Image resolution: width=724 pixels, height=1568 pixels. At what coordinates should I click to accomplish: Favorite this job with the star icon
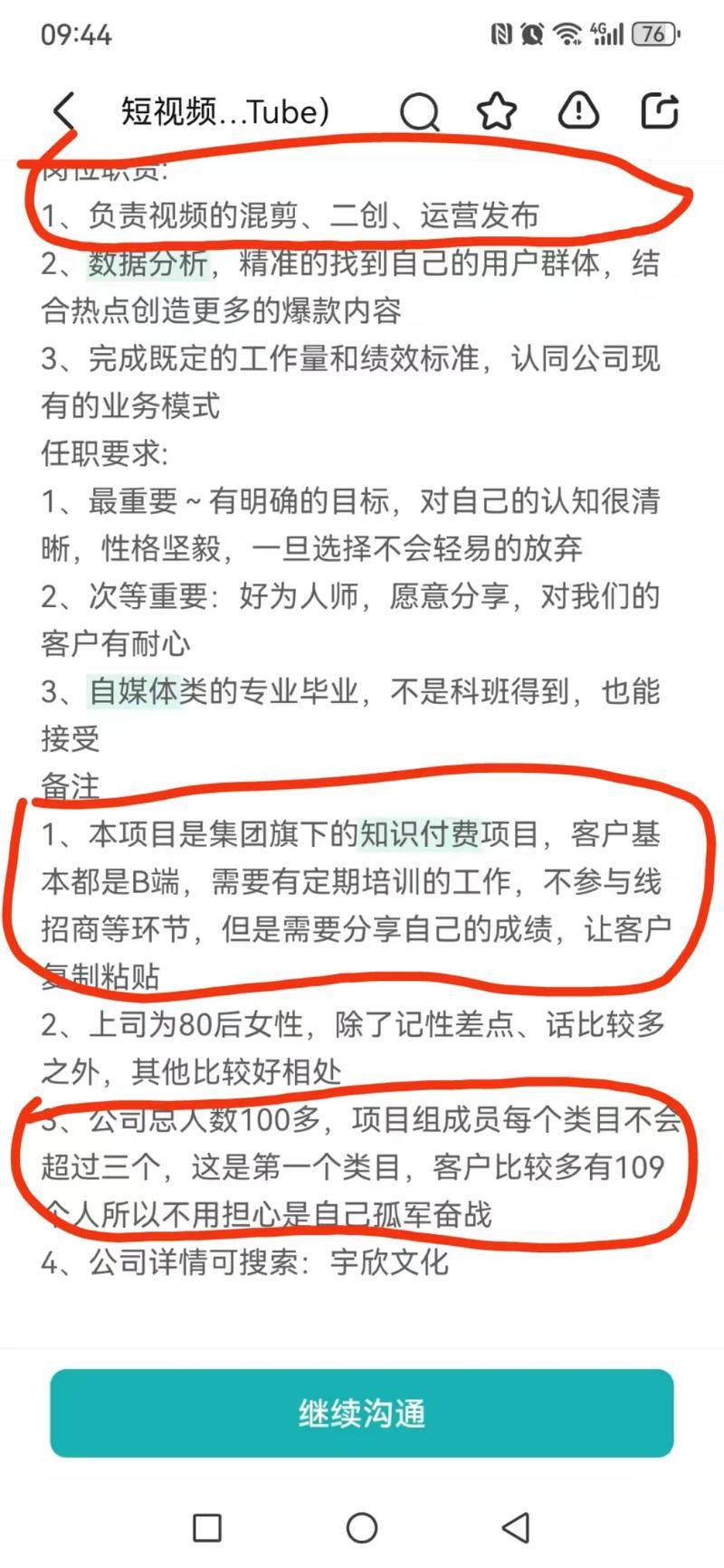click(x=496, y=112)
